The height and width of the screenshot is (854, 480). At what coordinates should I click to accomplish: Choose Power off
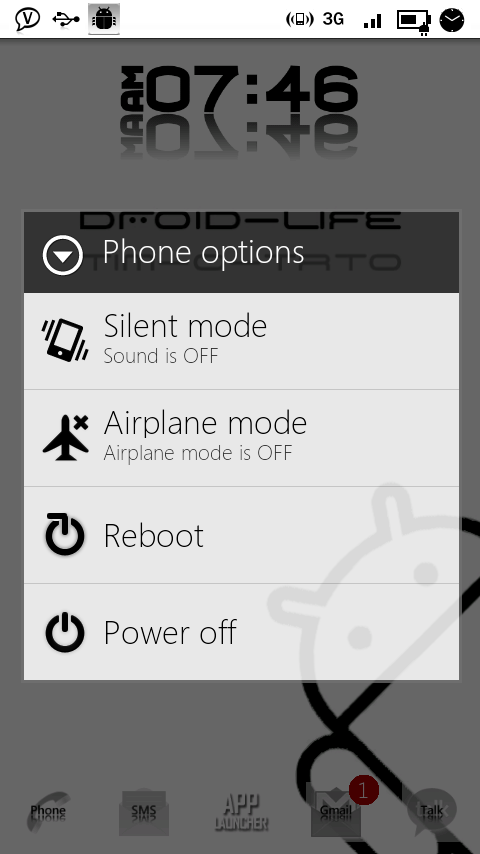click(x=241, y=632)
